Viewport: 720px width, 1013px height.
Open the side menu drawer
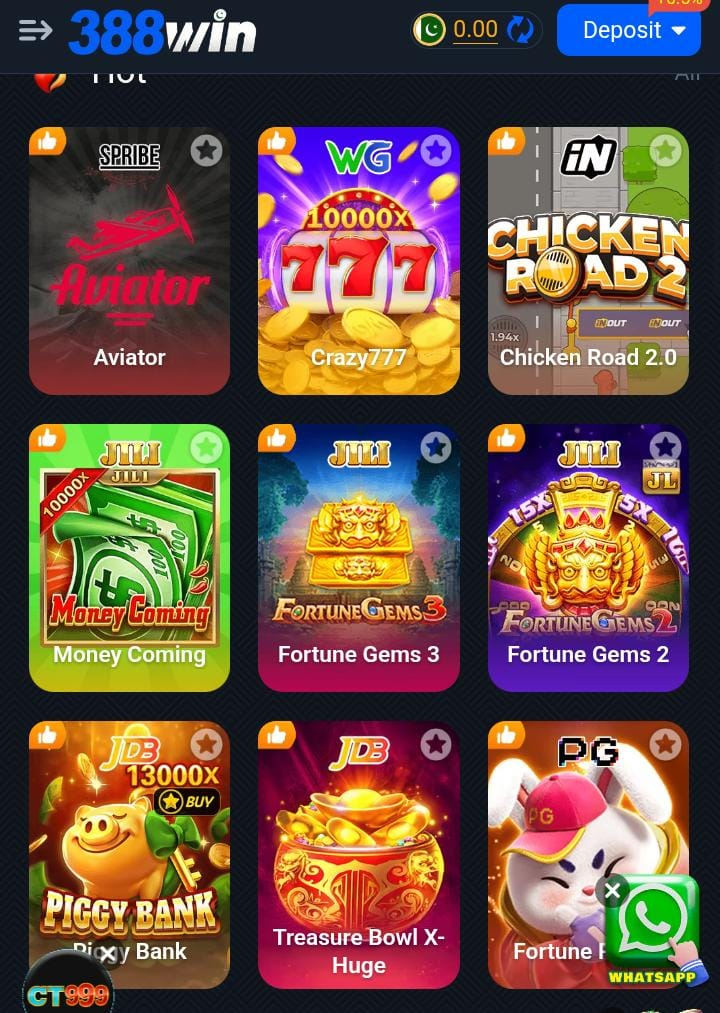36,30
